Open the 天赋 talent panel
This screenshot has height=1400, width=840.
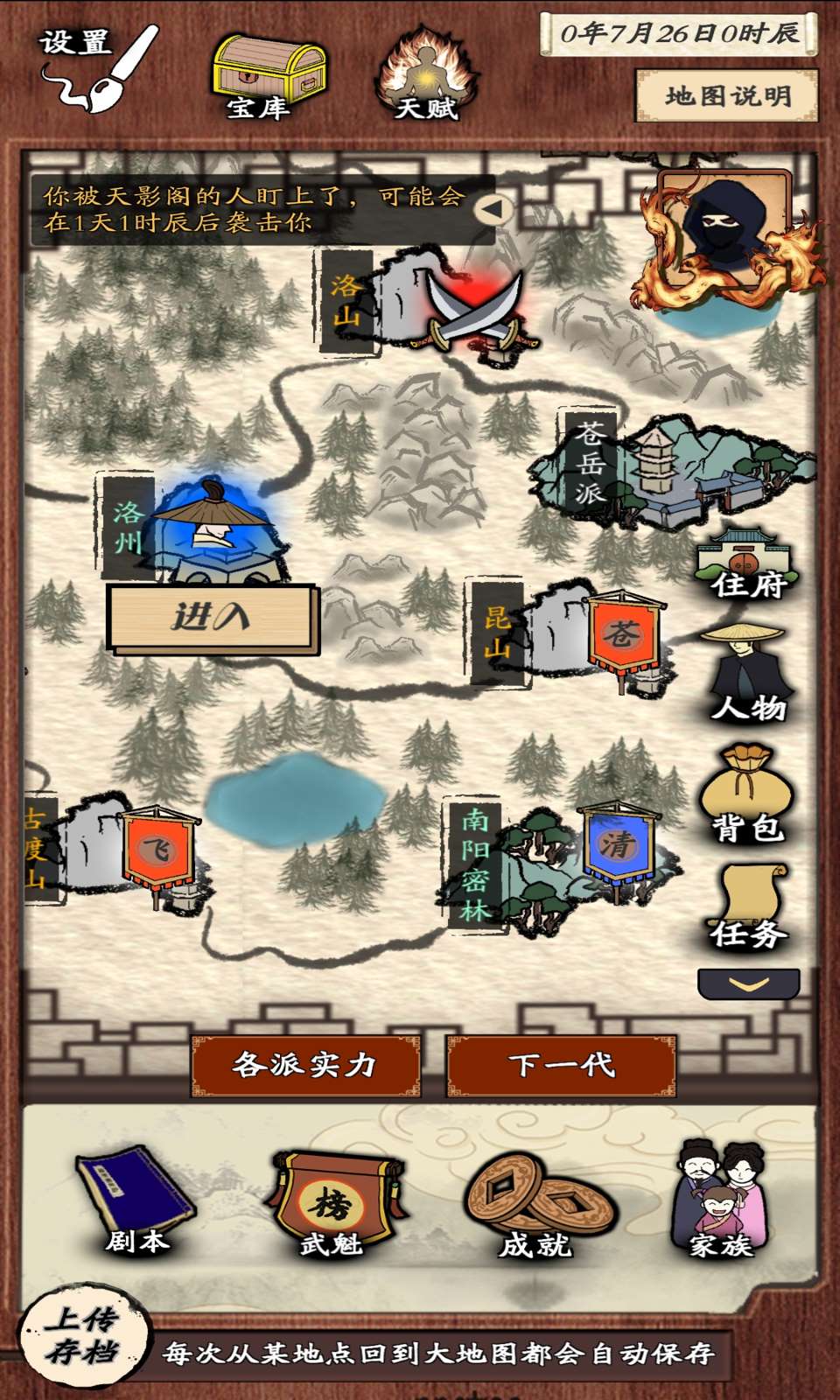coord(426,70)
